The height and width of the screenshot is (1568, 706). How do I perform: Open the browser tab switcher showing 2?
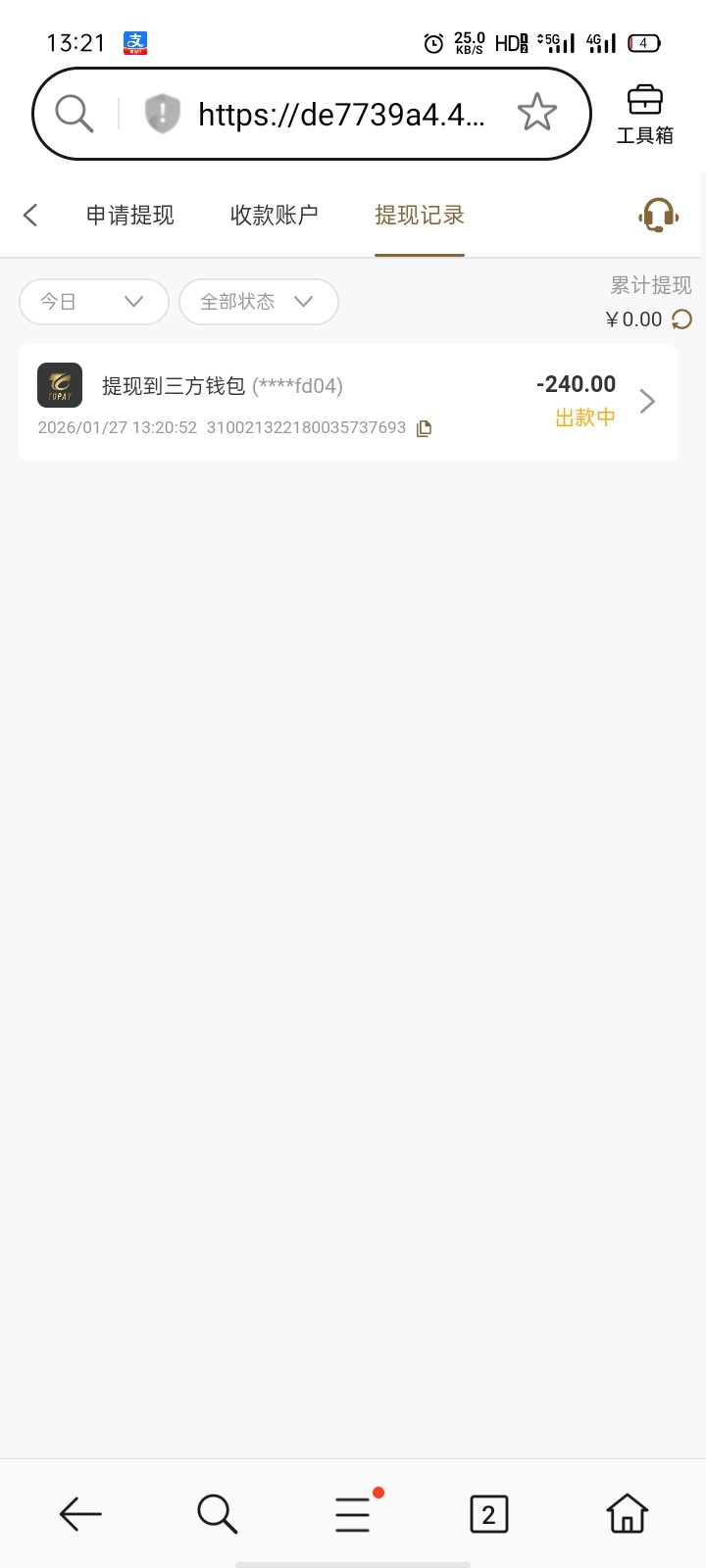488,1513
